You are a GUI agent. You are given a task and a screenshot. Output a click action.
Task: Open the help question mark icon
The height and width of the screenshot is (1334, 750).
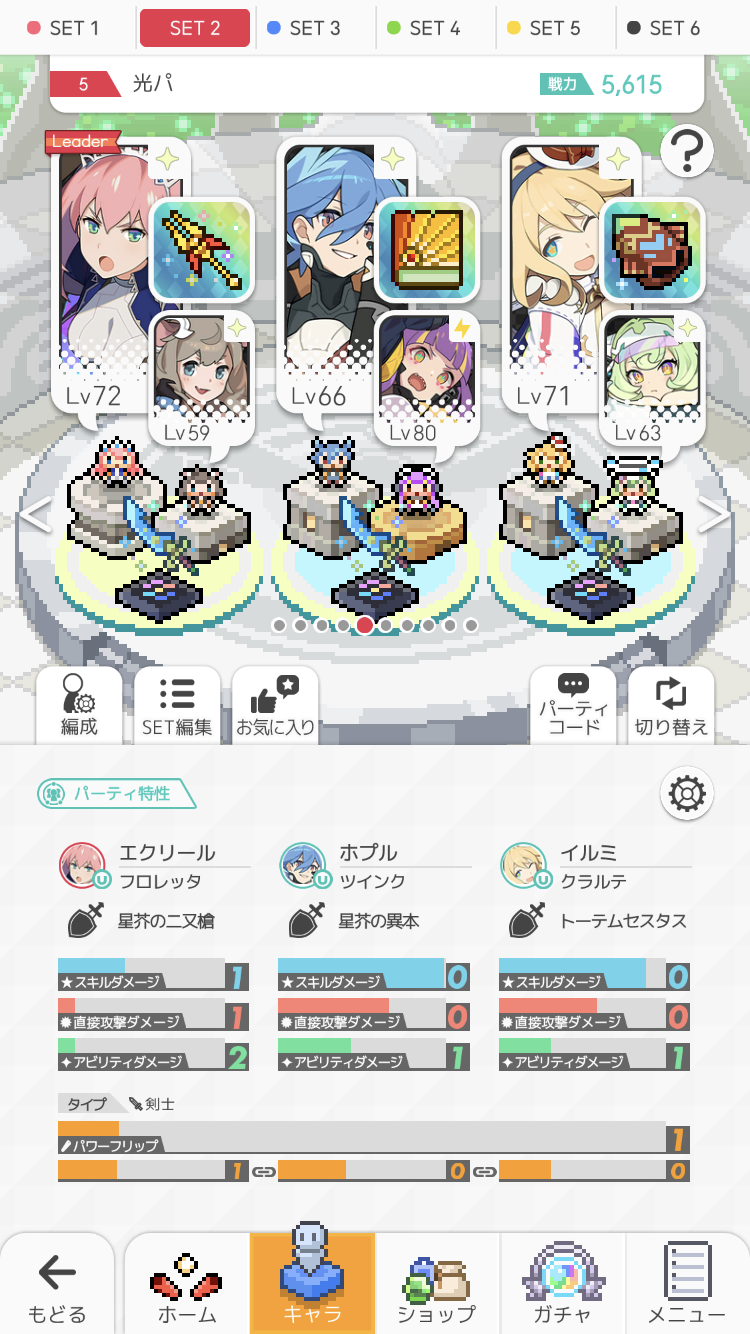click(687, 151)
